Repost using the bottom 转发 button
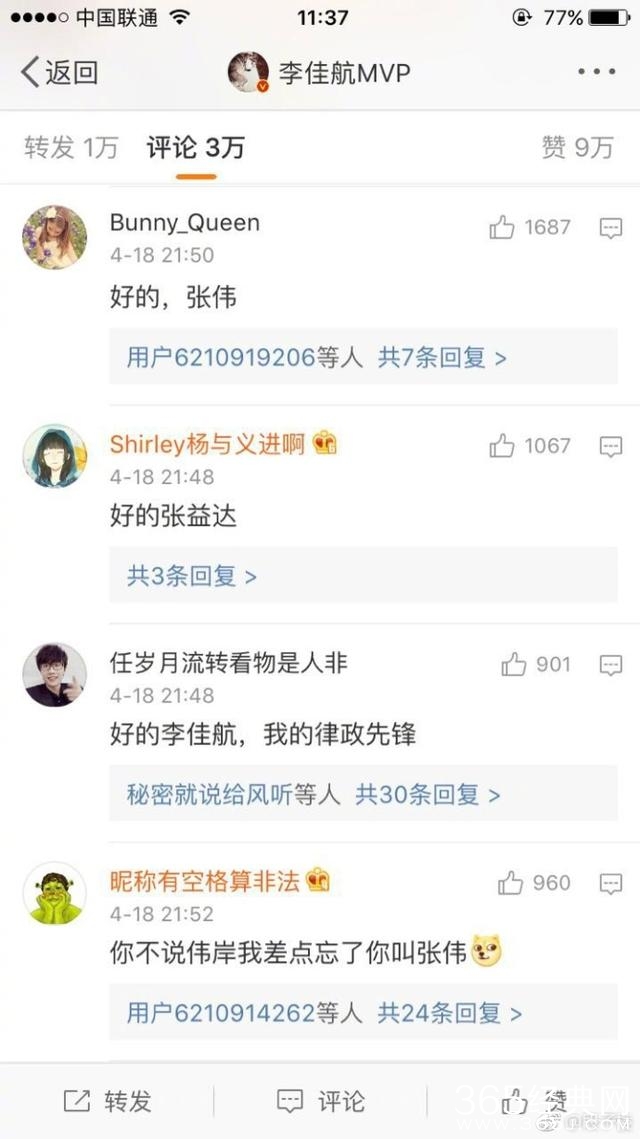 pos(108,1102)
